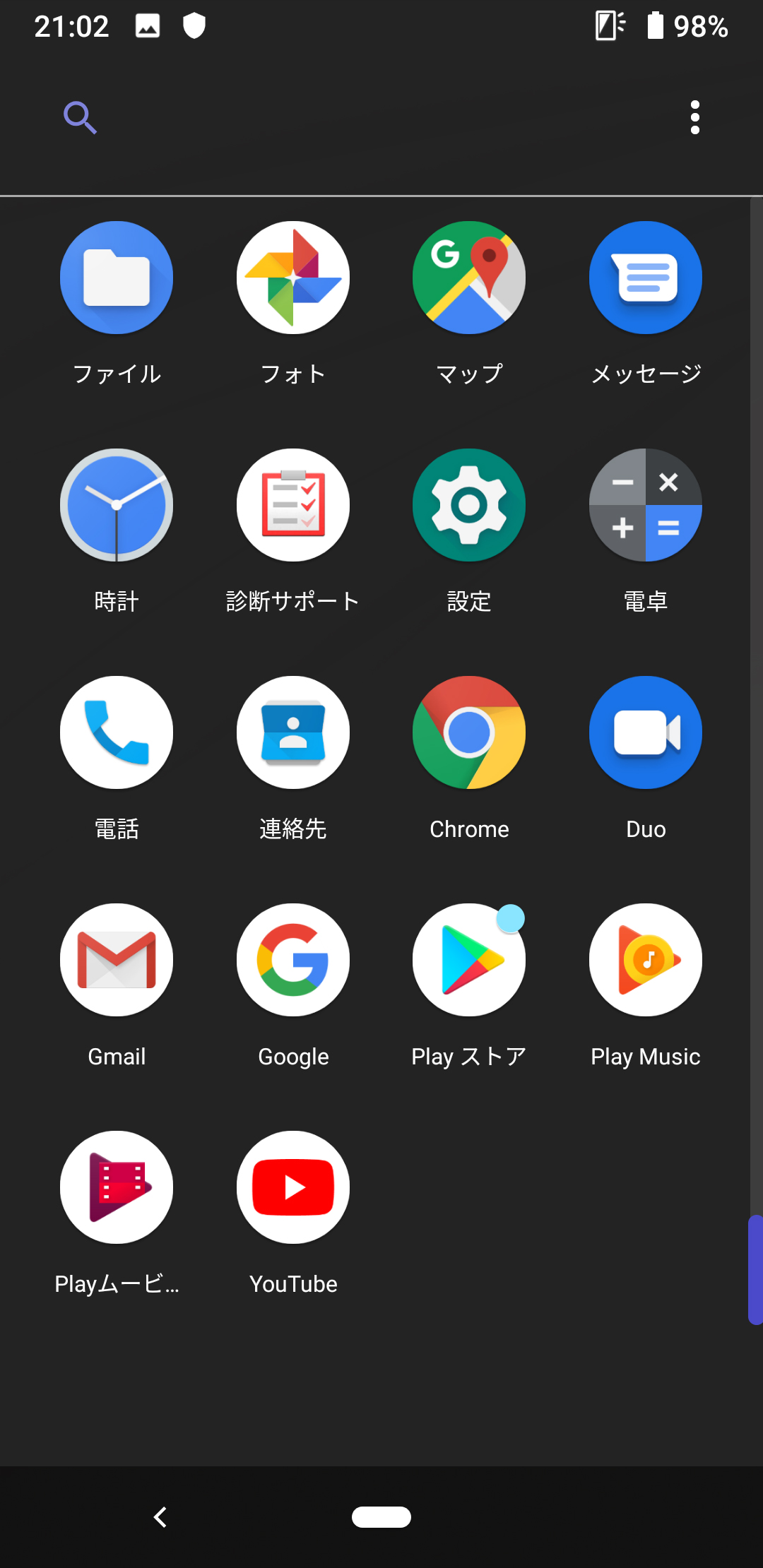
Task: Tap the system back button
Action: (160, 1516)
